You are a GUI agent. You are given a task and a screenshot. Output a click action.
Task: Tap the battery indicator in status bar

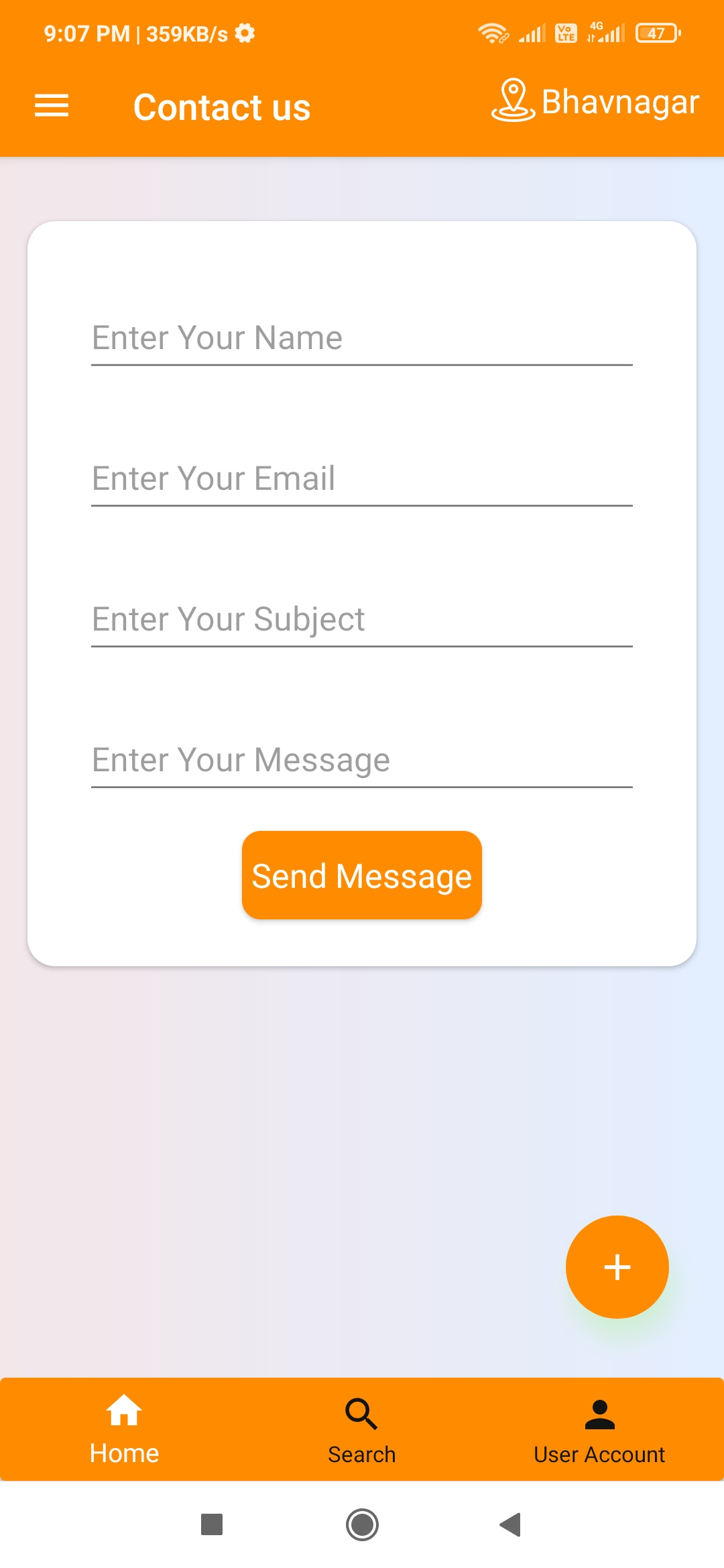click(657, 31)
